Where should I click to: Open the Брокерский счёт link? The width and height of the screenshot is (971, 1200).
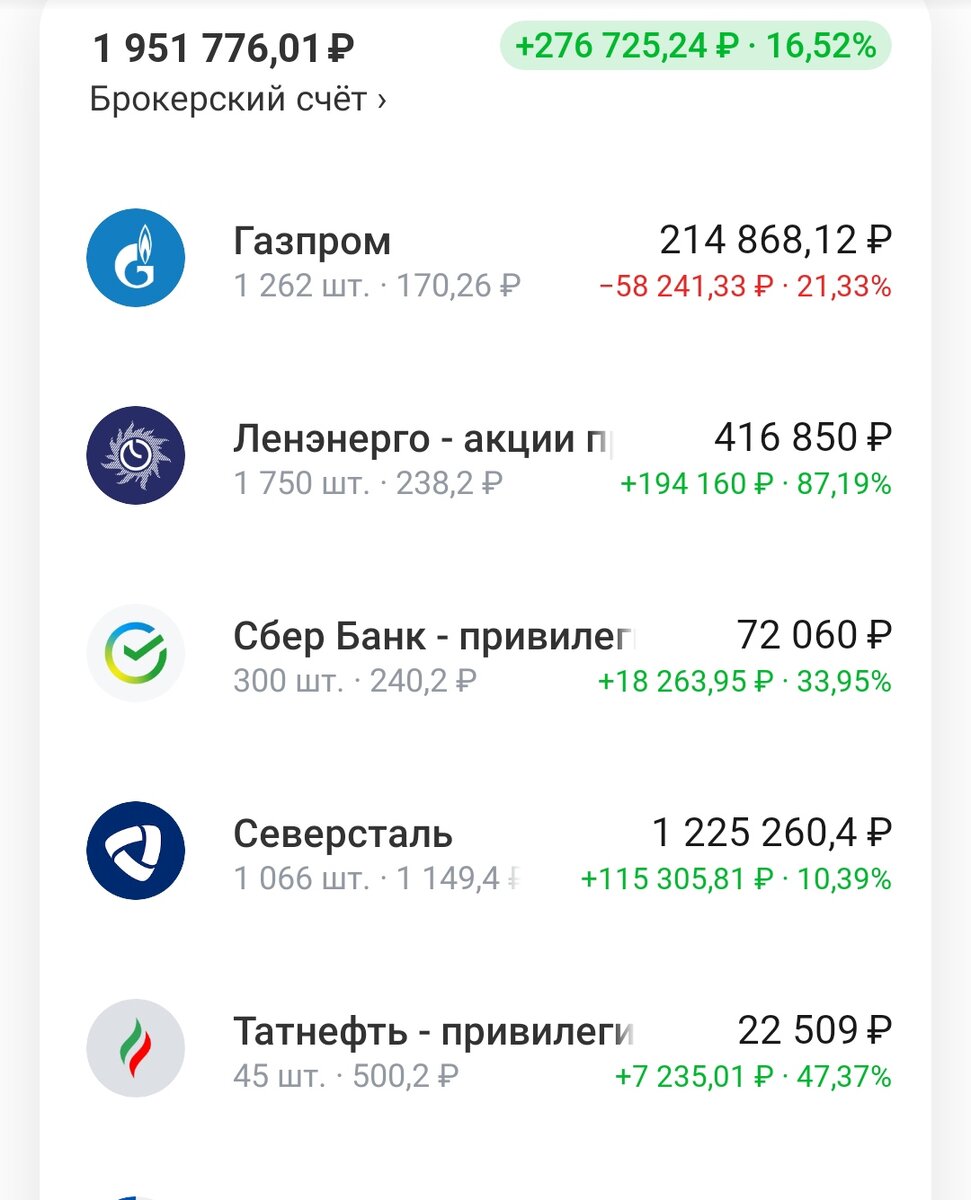[x=230, y=99]
